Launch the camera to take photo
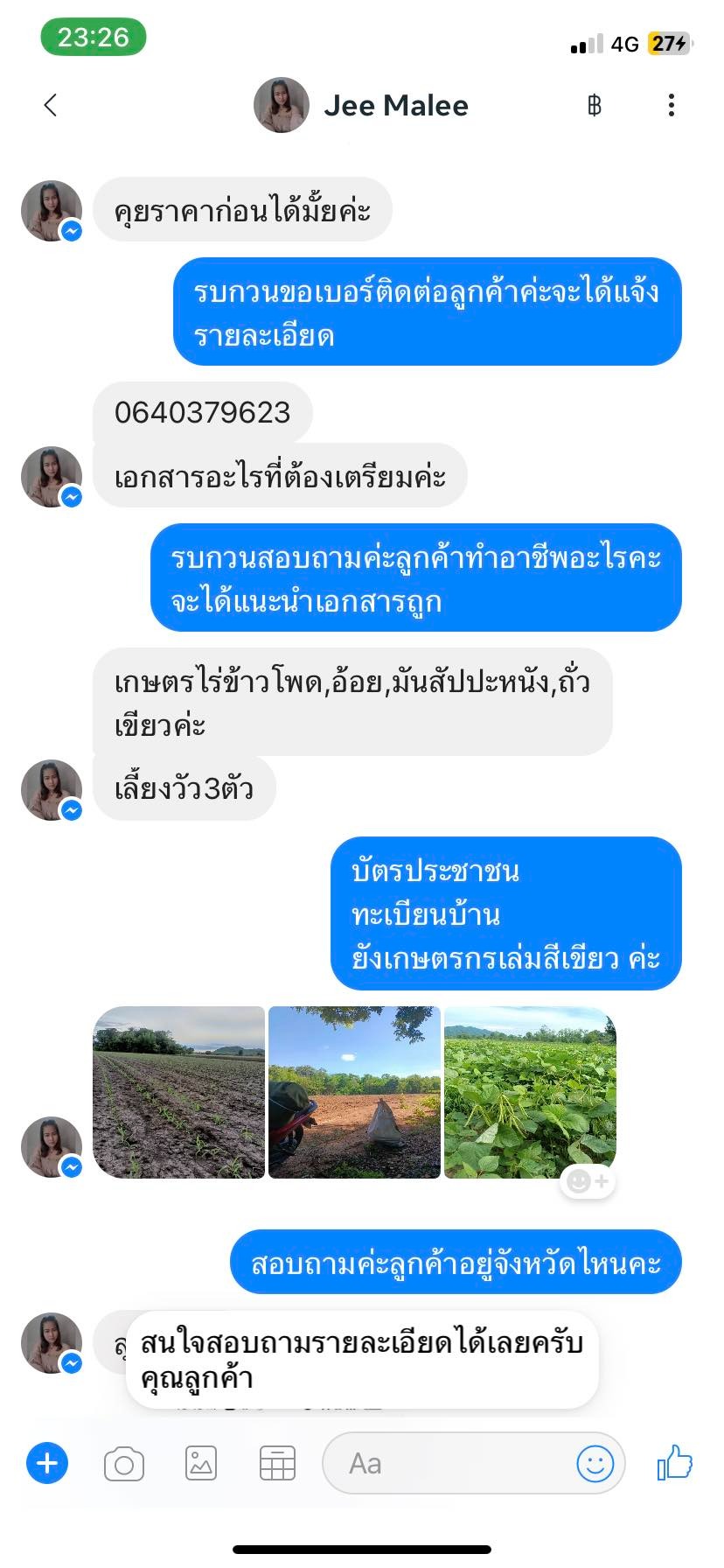 pos(124,1464)
